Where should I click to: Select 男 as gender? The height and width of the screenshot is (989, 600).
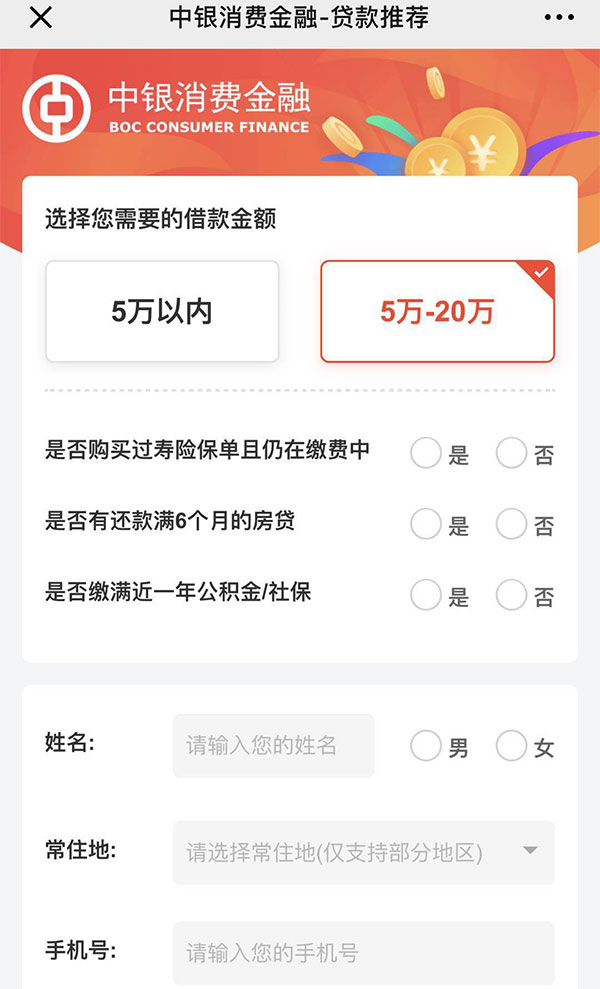(426, 746)
